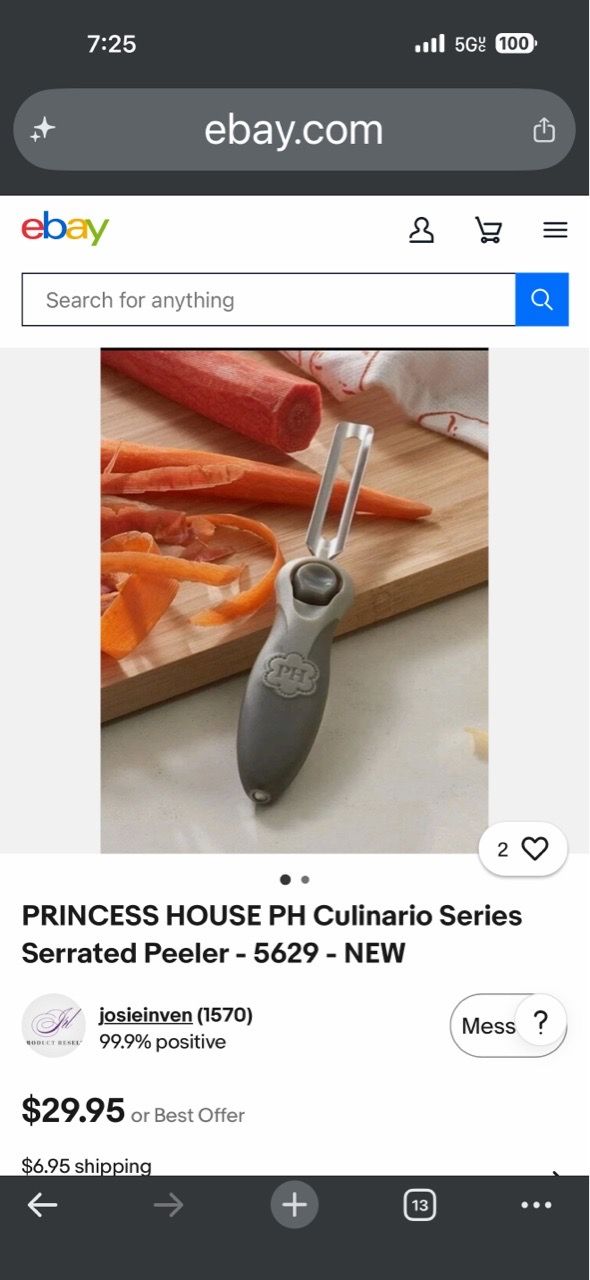This screenshot has width=590, height=1280.
Task: Tap the sparkle icon in address bar
Action: point(42,130)
